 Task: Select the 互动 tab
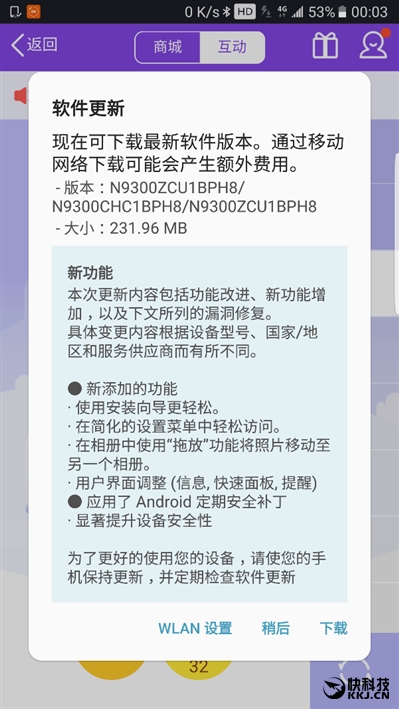232,47
